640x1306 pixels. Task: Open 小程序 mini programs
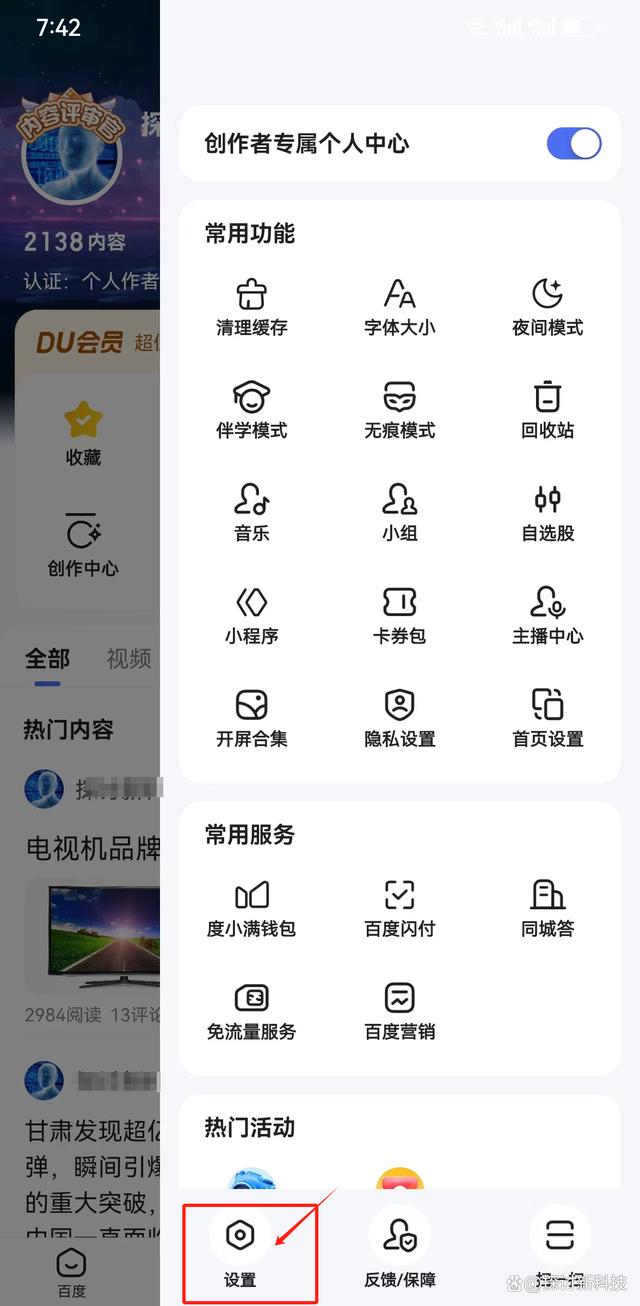pyautogui.click(x=252, y=616)
